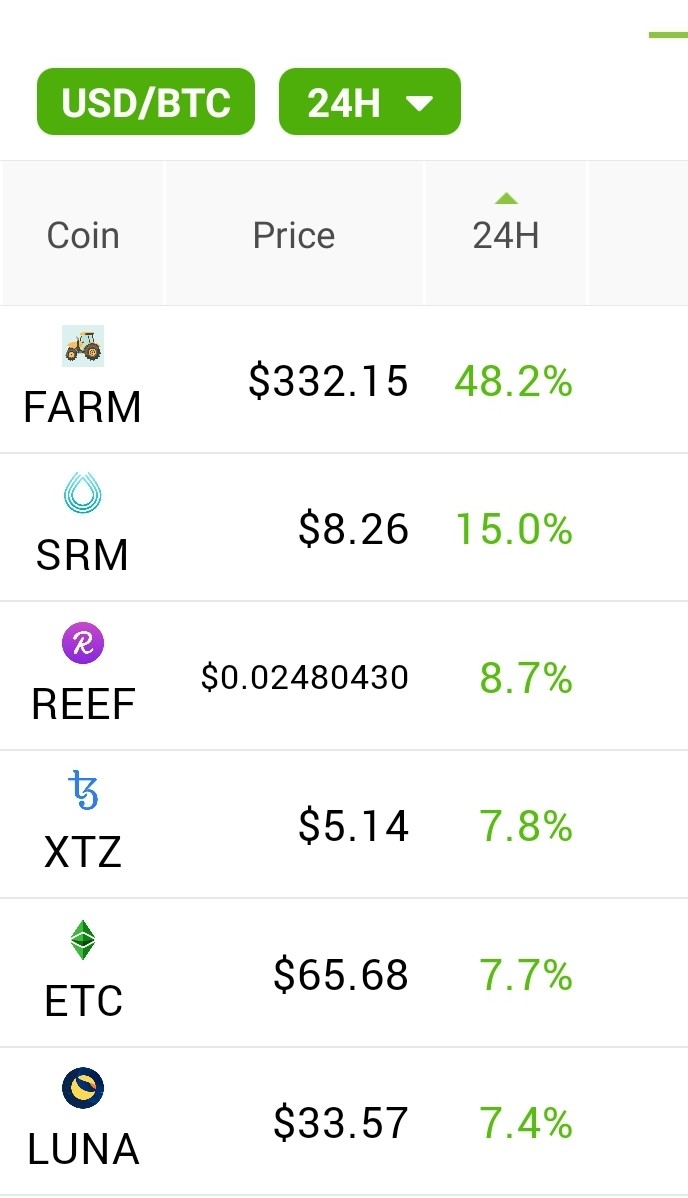688x1198 pixels.
Task: View the REEF coin row
Action: click(x=344, y=676)
